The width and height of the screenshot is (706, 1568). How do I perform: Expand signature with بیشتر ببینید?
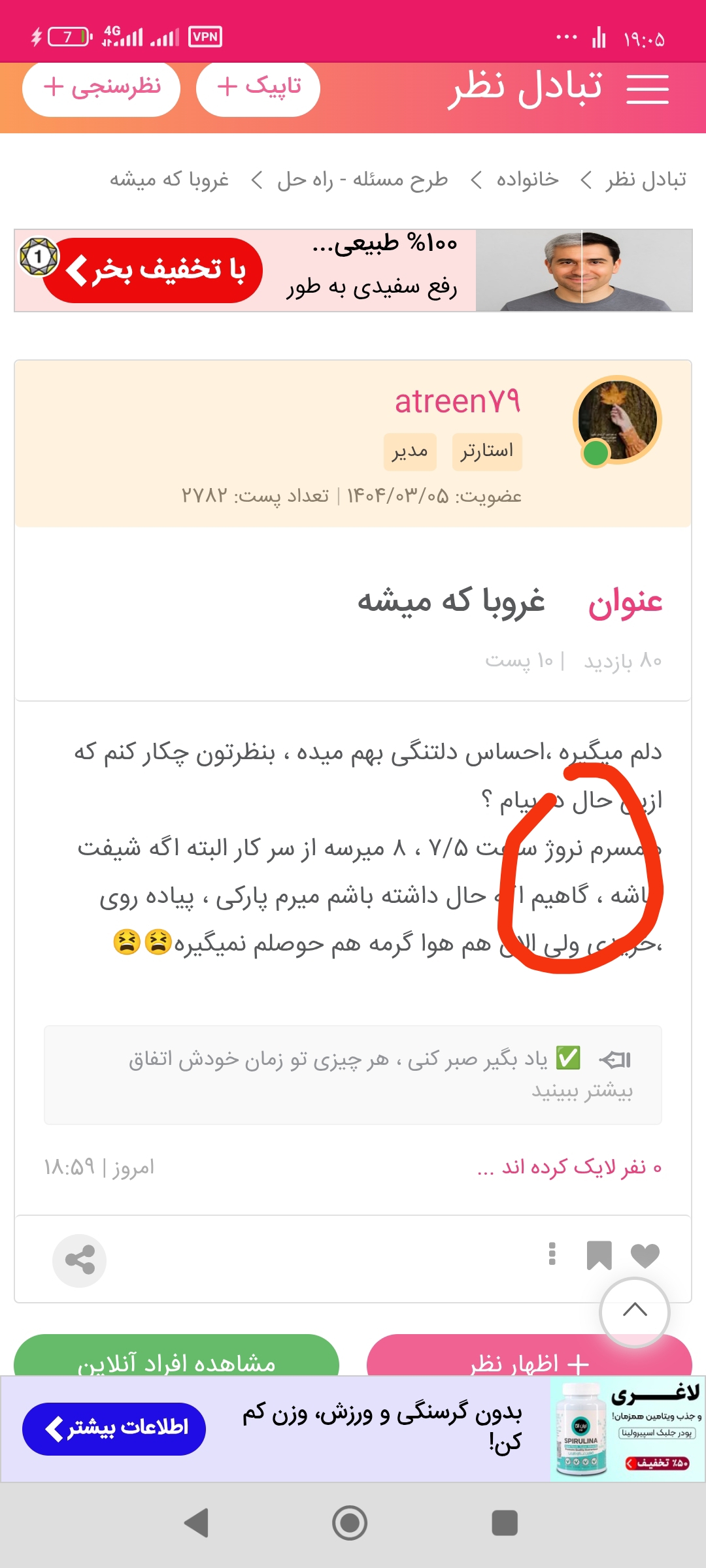[582, 1090]
